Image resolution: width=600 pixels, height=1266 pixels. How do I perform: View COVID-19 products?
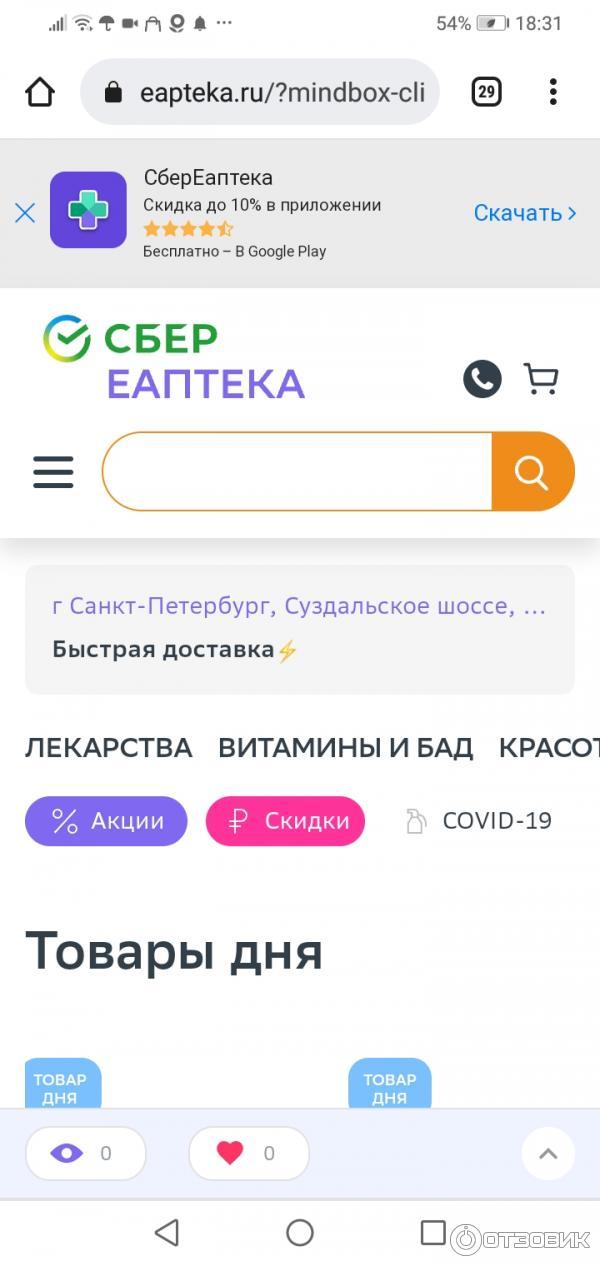pyautogui.click(x=478, y=821)
